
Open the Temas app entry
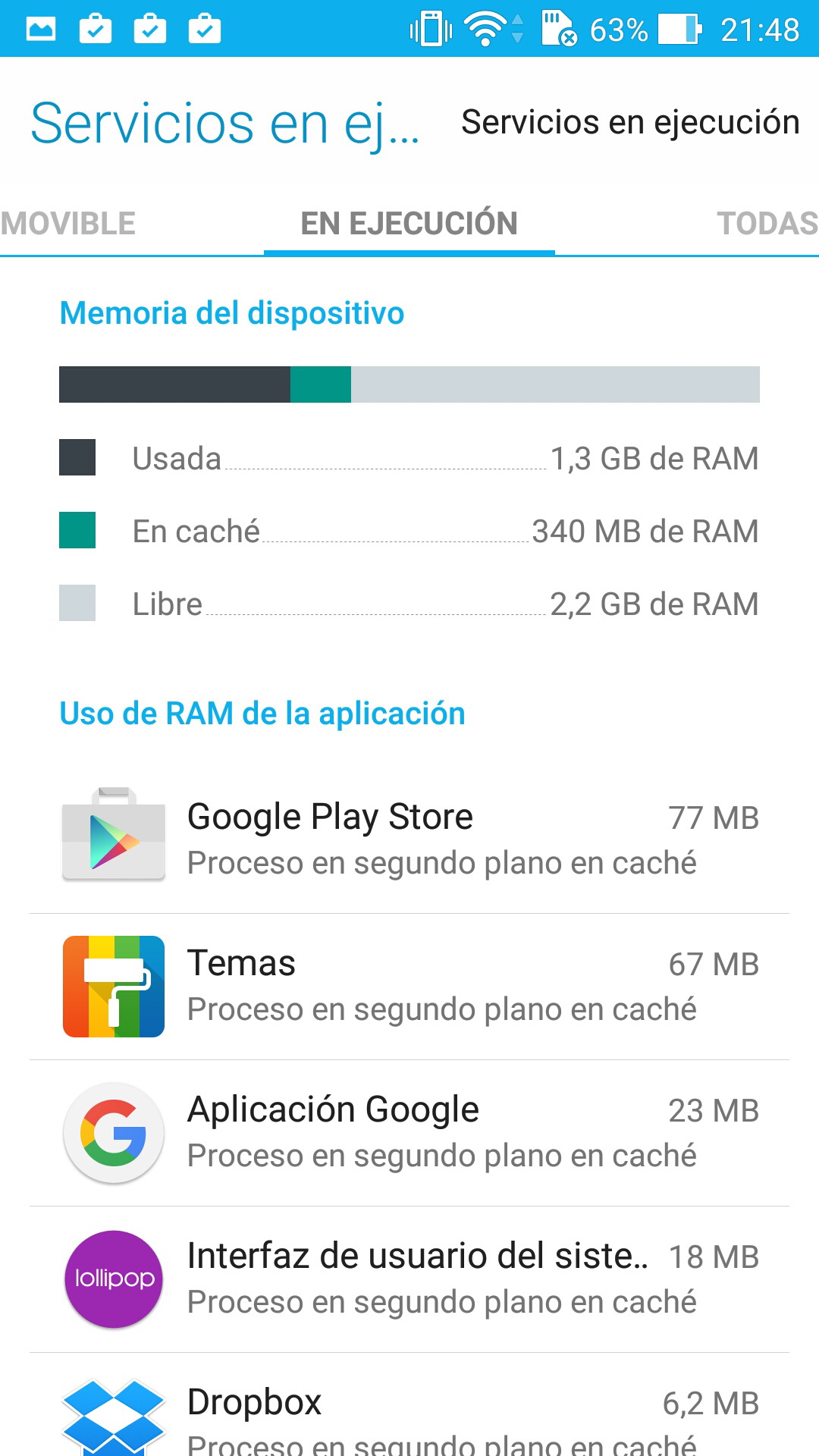(409, 986)
